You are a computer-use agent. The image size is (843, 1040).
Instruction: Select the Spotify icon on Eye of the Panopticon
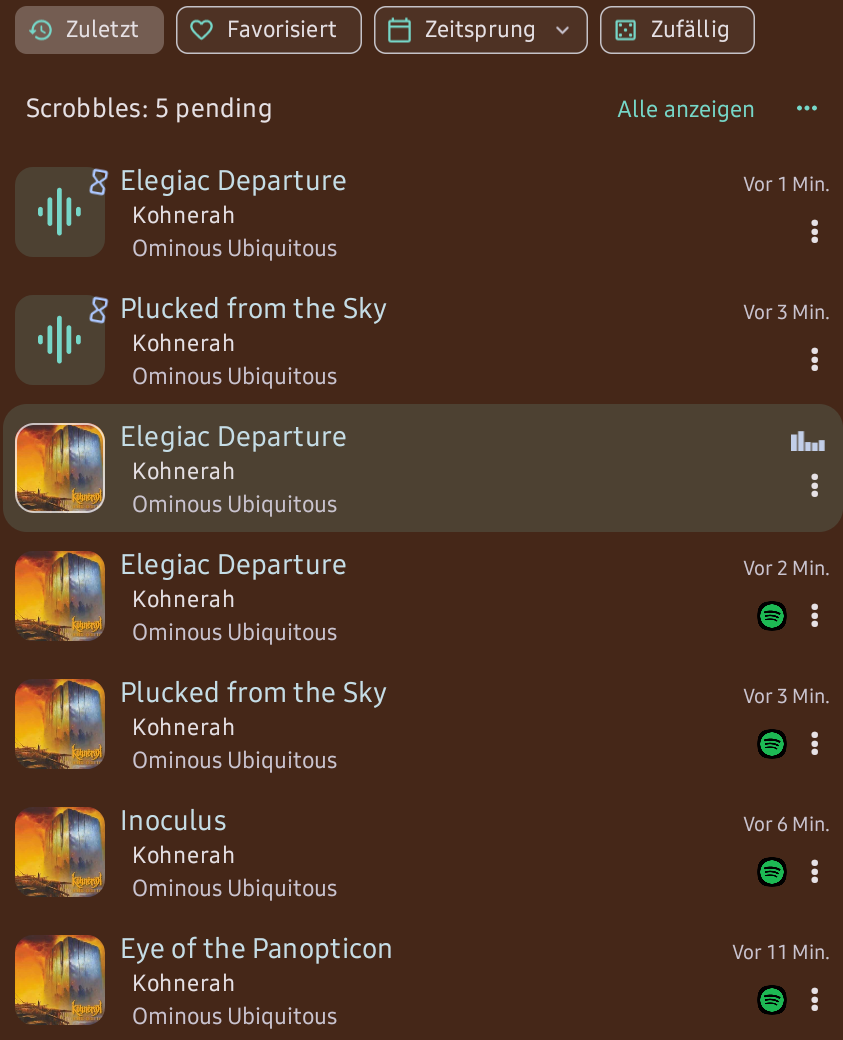pos(771,1000)
